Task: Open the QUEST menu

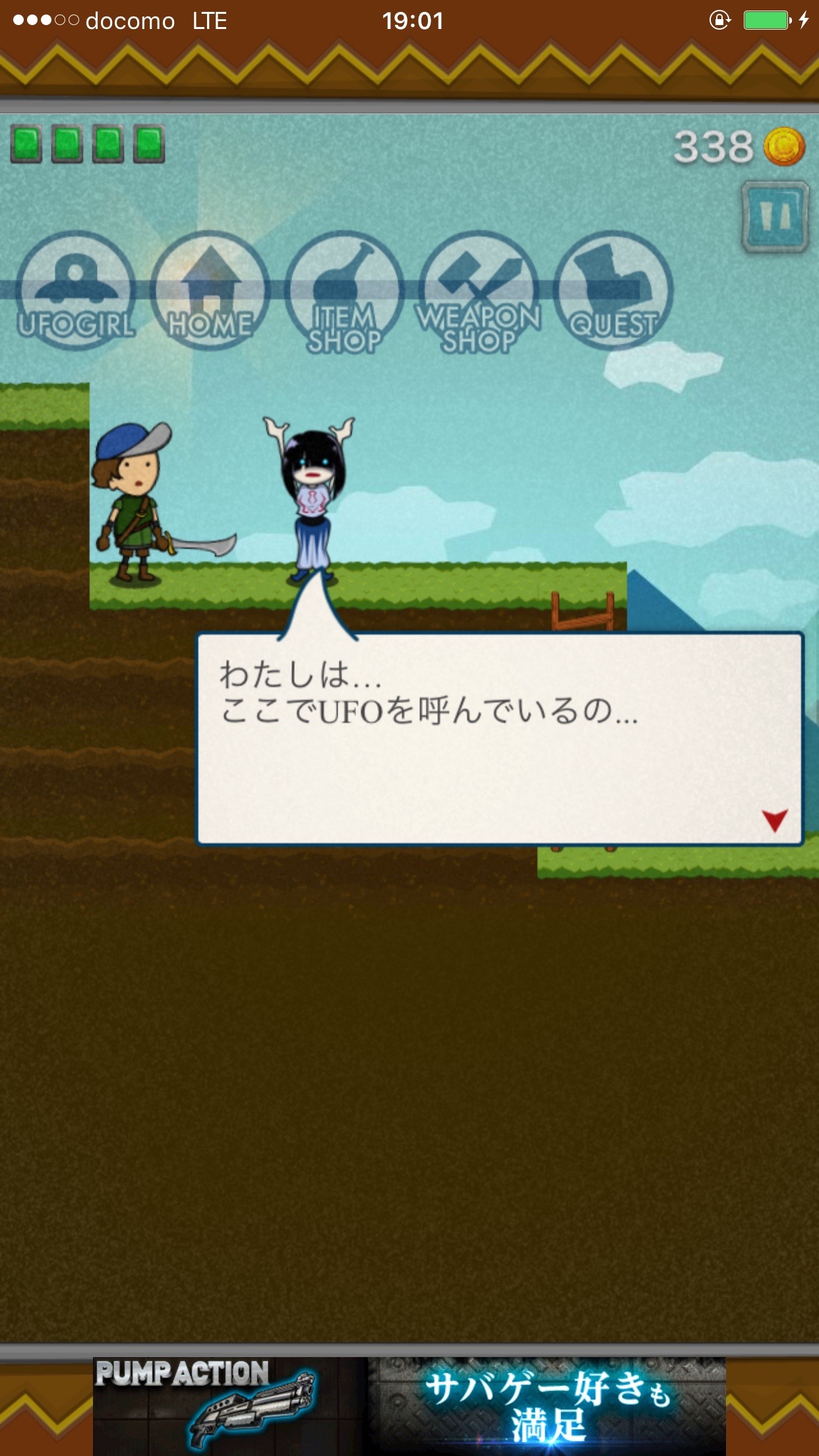Action: click(613, 290)
